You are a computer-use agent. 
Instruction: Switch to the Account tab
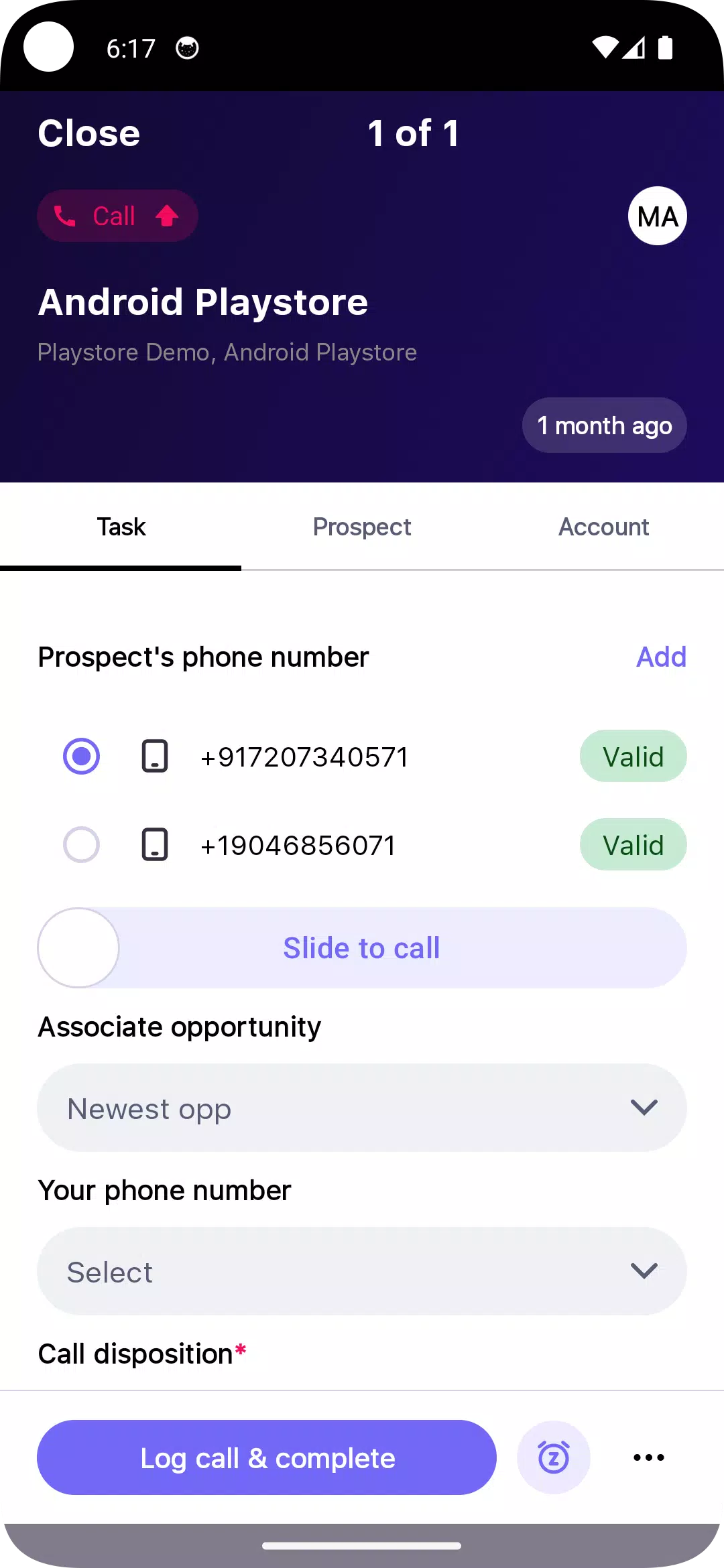[x=603, y=527]
